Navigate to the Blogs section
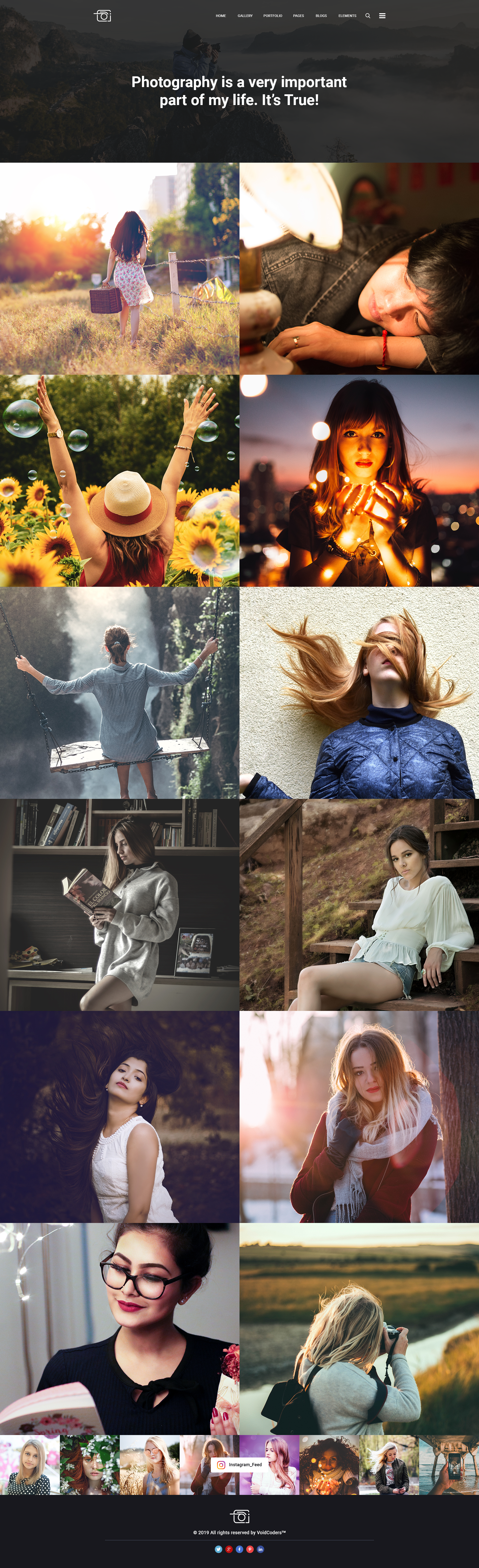This screenshot has width=479, height=1568. [x=321, y=16]
